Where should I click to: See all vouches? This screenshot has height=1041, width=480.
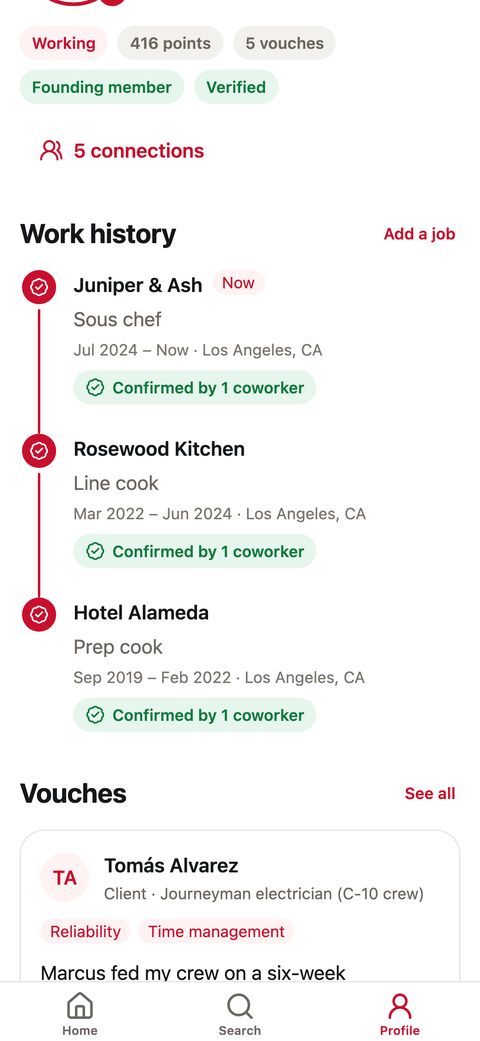[430, 793]
